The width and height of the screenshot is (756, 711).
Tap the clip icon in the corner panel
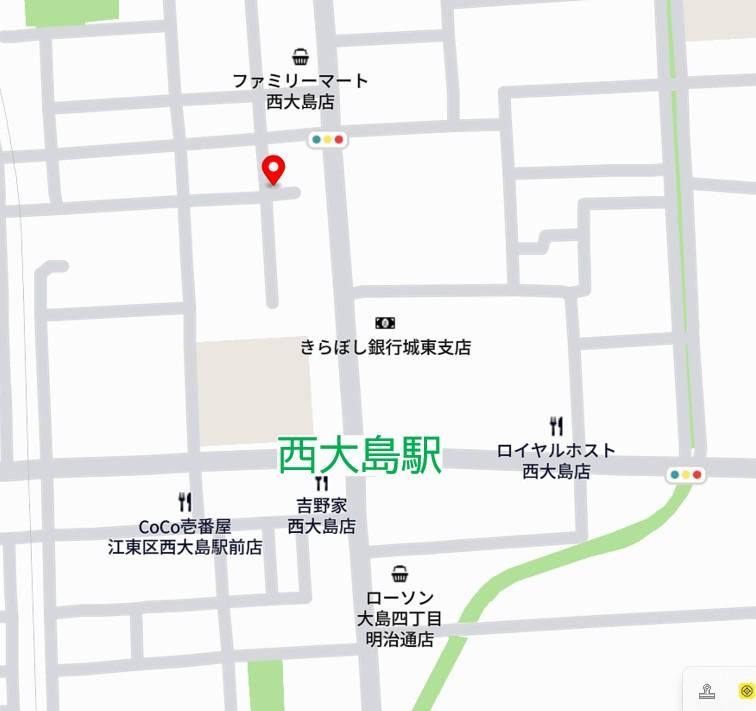click(x=707, y=691)
